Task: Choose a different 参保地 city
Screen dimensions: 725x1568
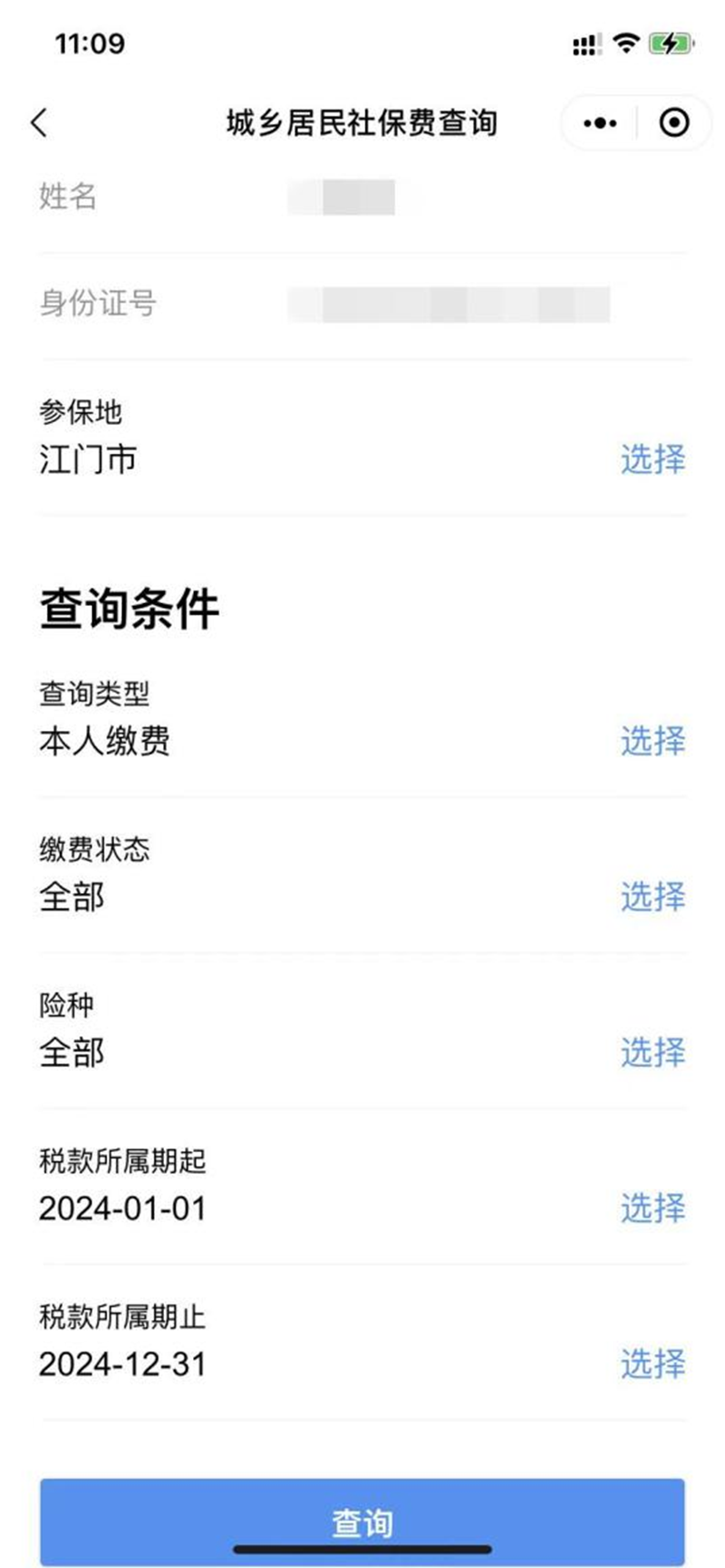Action: point(652,459)
